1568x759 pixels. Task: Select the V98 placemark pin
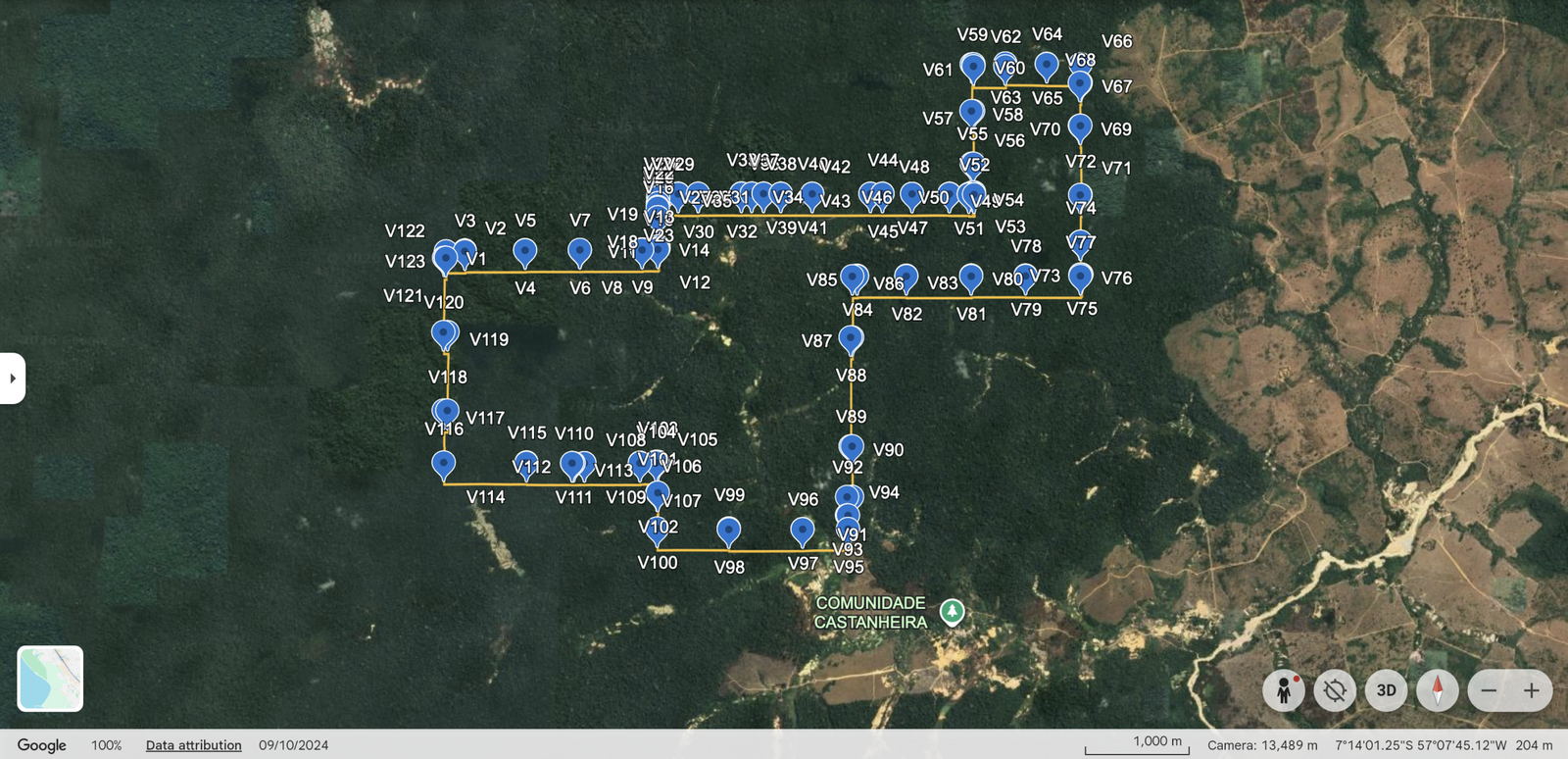pos(728,532)
